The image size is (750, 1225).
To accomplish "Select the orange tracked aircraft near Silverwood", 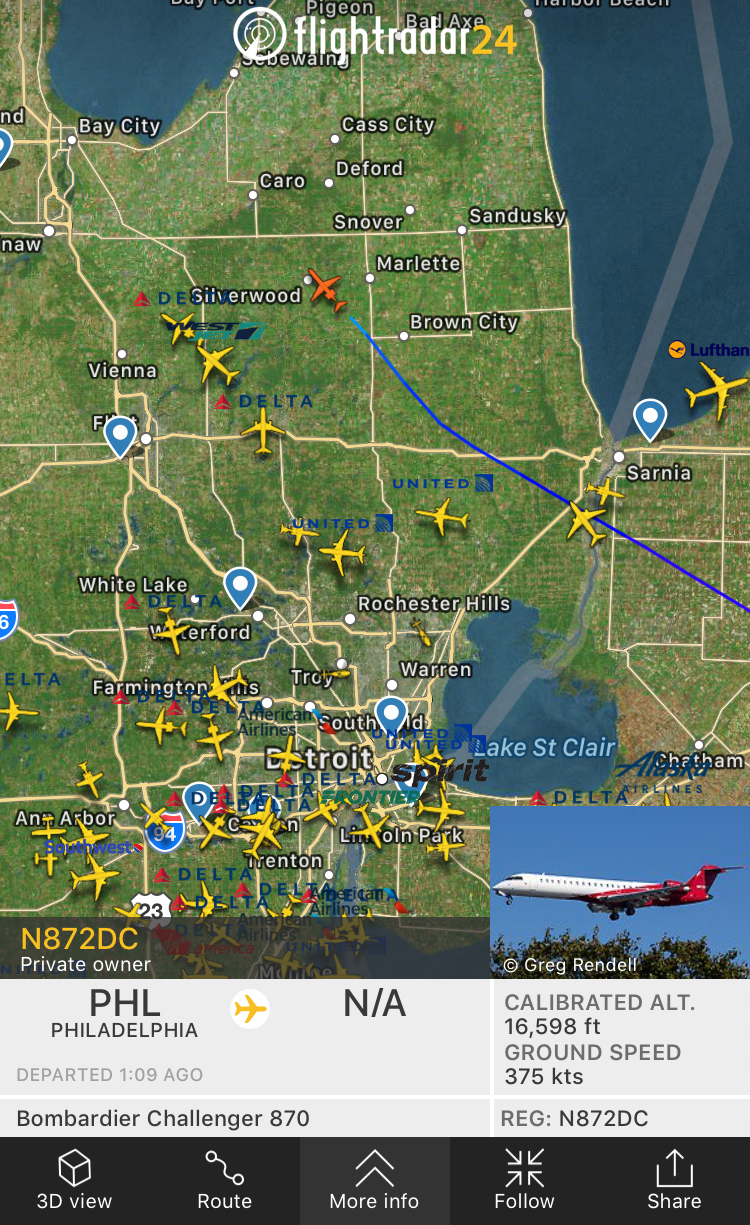I will (x=326, y=288).
